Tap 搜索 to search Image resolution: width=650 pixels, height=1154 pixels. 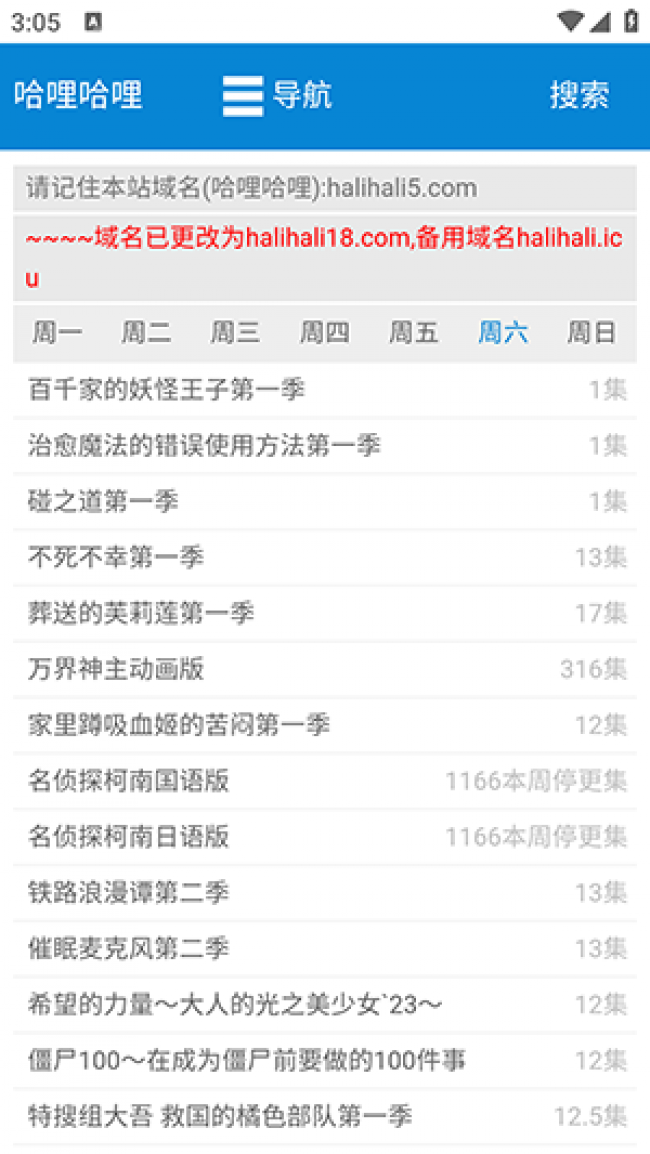pyautogui.click(x=579, y=96)
